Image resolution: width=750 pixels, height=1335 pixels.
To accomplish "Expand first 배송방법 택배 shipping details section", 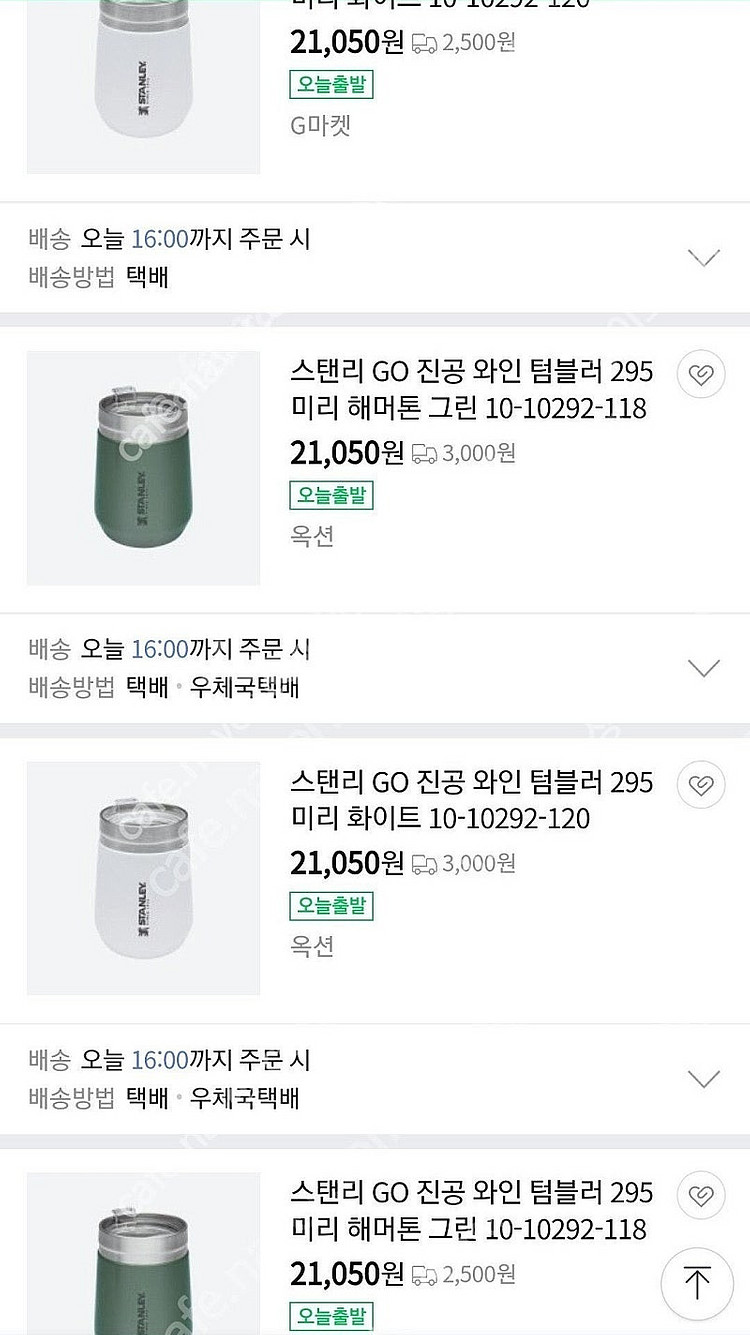I will coord(703,256).
